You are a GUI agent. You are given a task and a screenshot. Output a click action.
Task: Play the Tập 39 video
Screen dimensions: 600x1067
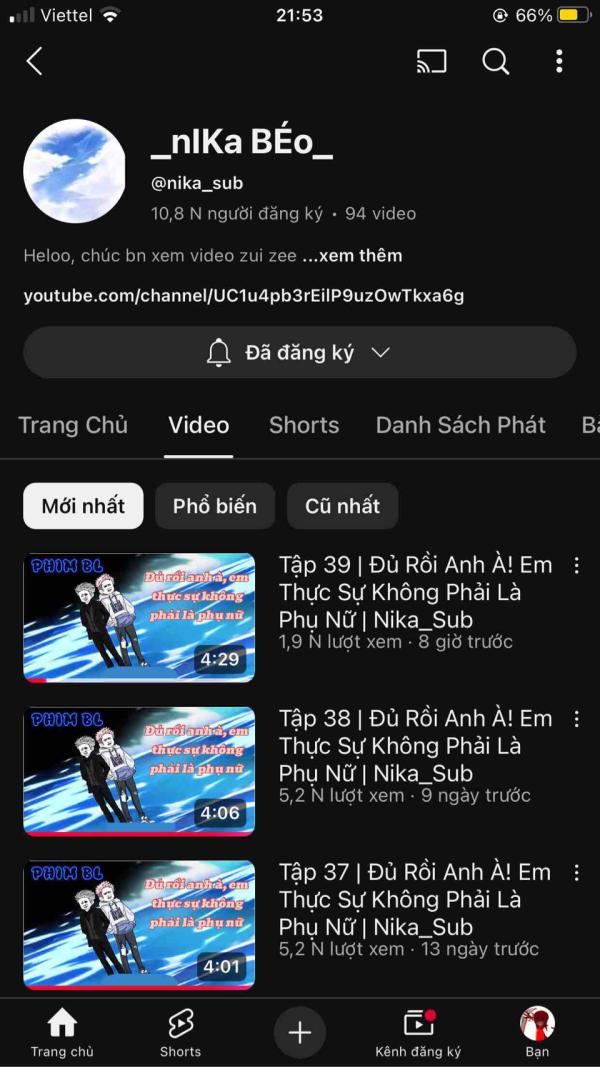(x=139, y=617)
